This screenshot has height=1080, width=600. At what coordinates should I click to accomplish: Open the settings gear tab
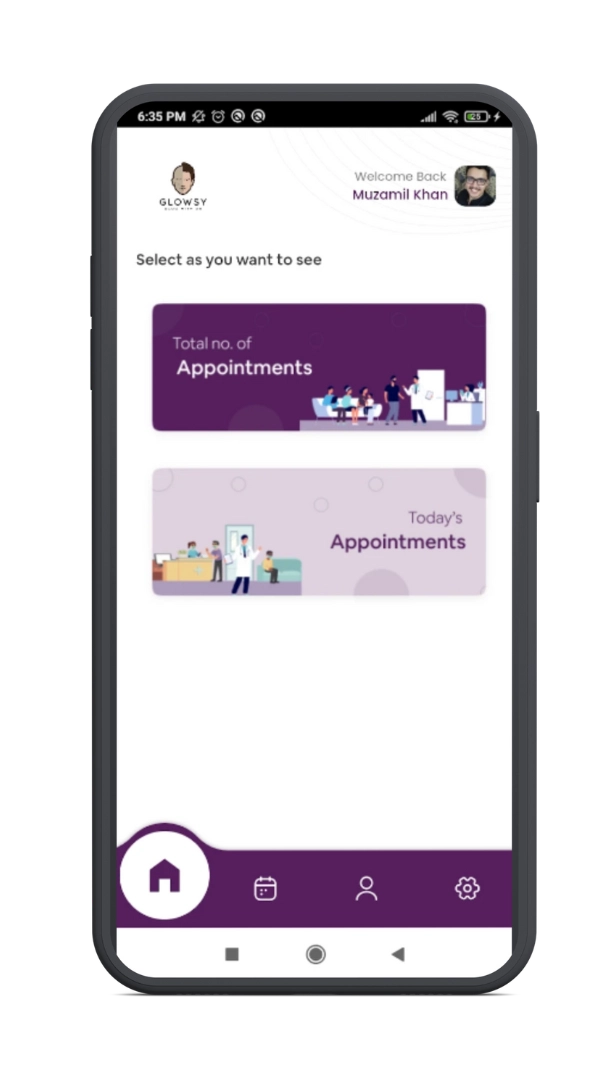coord(467,887)
